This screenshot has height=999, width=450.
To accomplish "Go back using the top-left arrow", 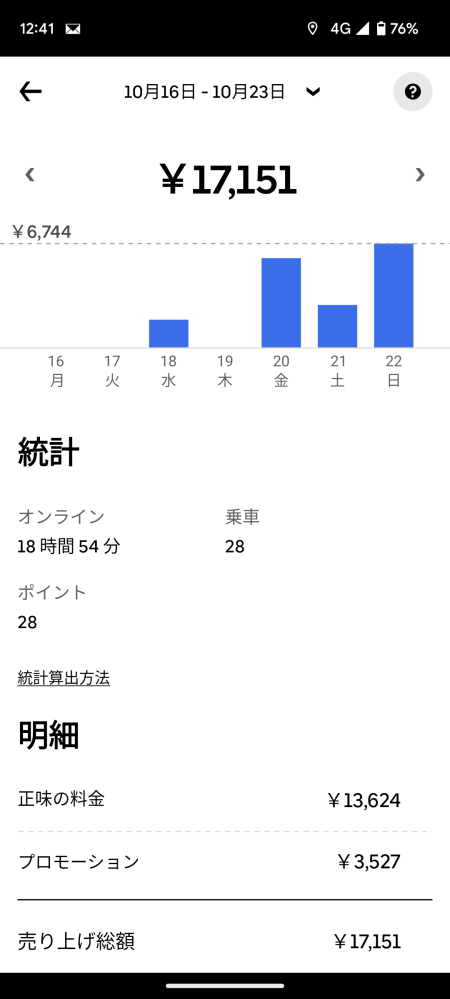I will pyautogui.click(x=30, y=92).
